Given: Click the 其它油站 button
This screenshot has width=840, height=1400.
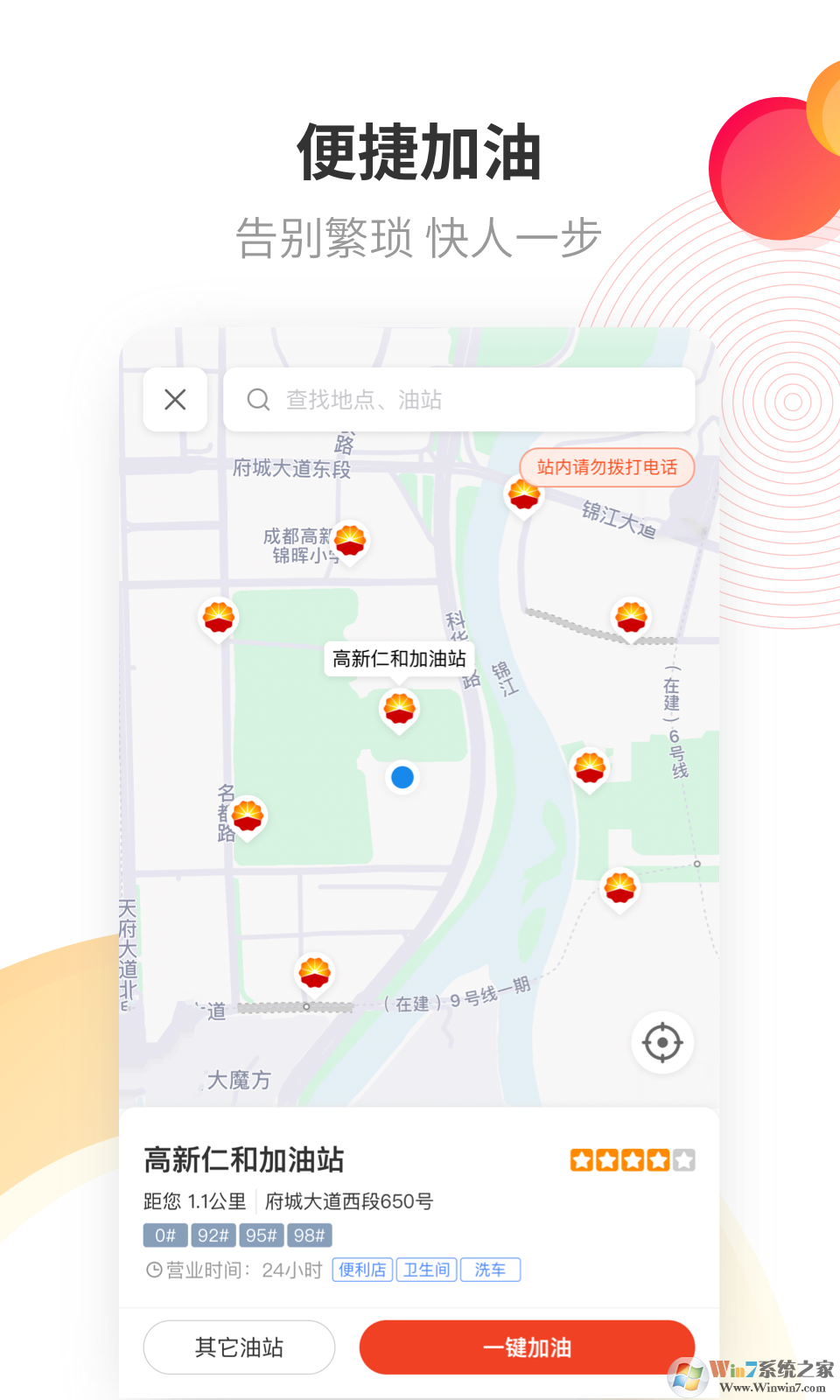Looking at the screenshot, I should (x=238, y=1347).
